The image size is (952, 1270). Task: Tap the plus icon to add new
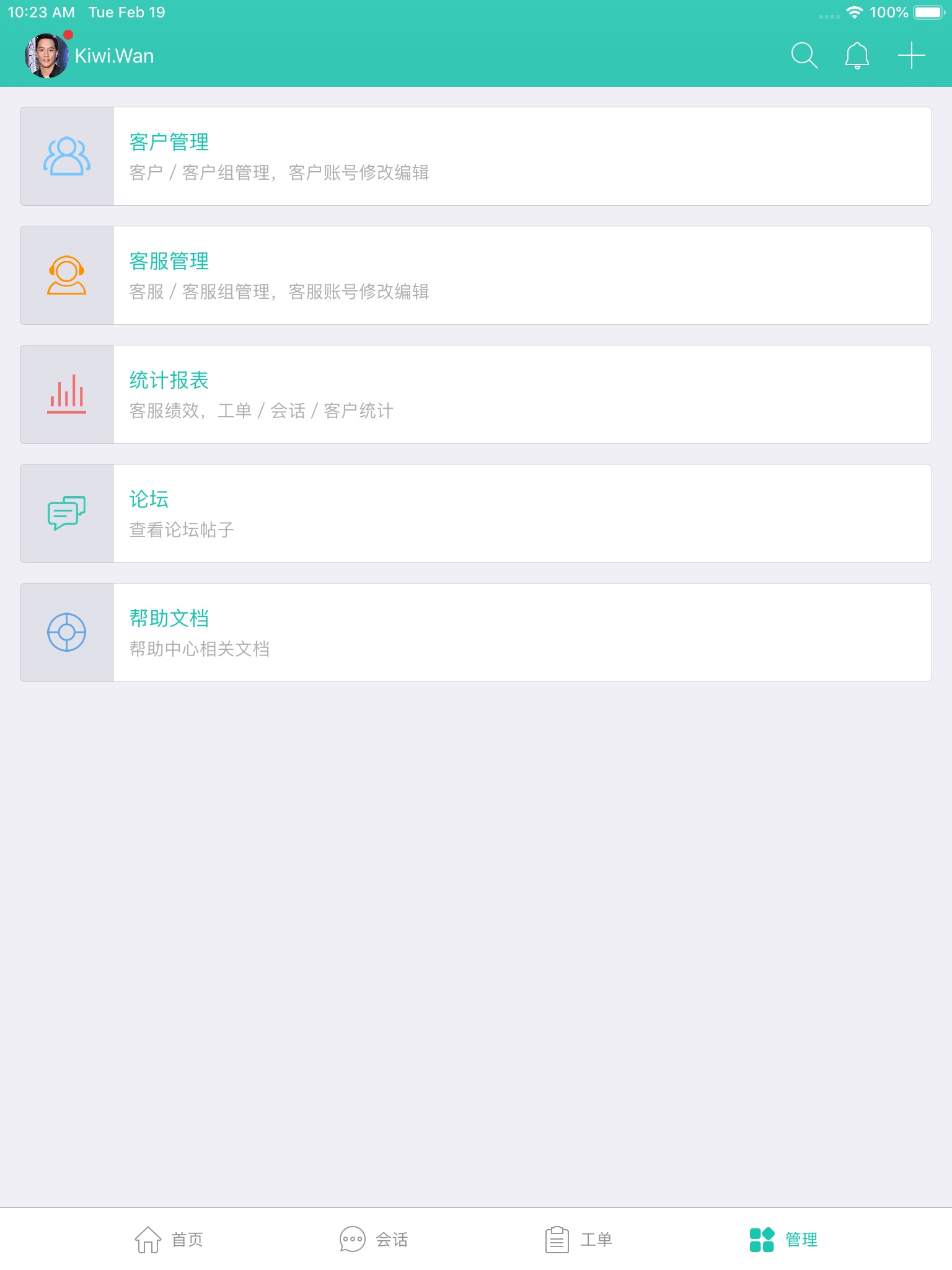(x=911, y=56)
